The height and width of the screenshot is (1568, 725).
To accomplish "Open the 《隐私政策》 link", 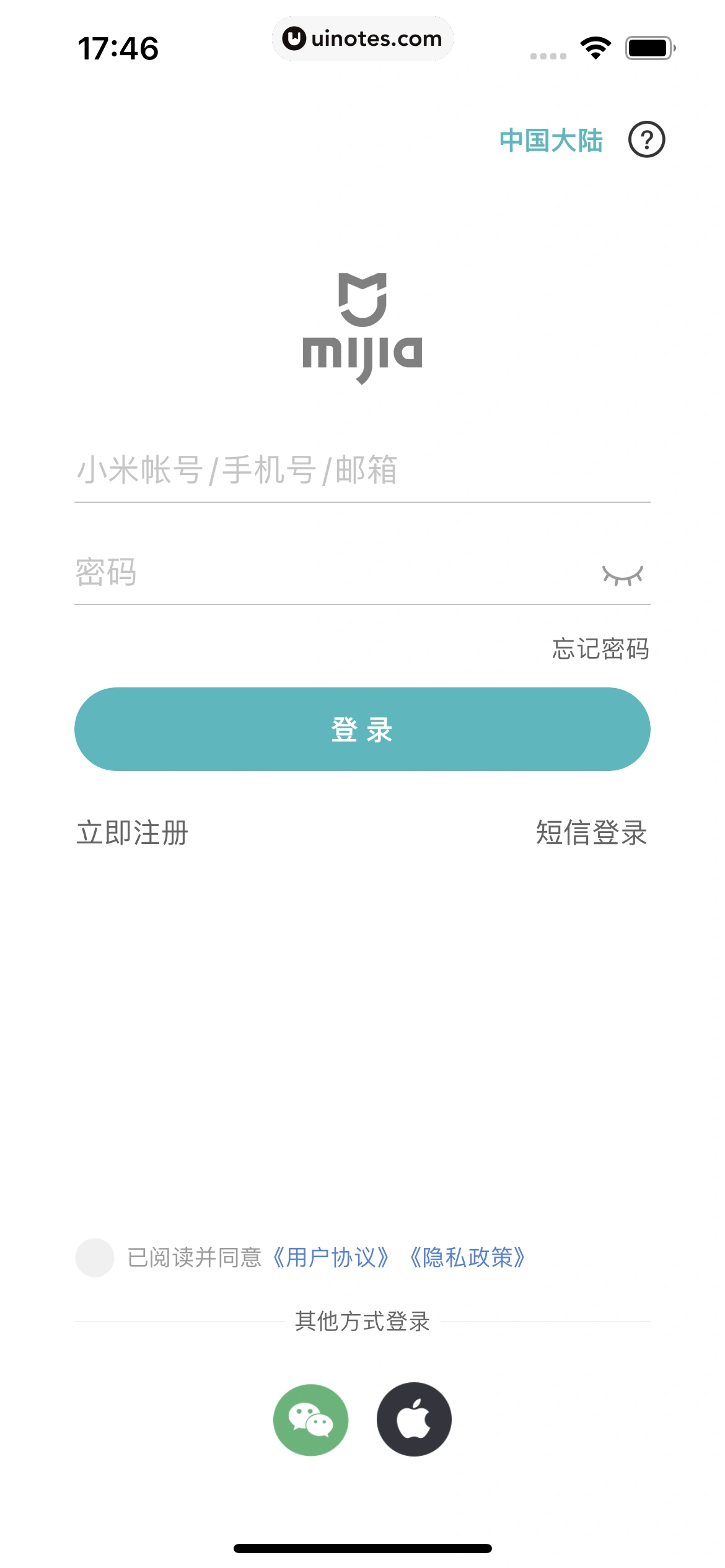I will pyautogui.click(x=468, y=1257).
